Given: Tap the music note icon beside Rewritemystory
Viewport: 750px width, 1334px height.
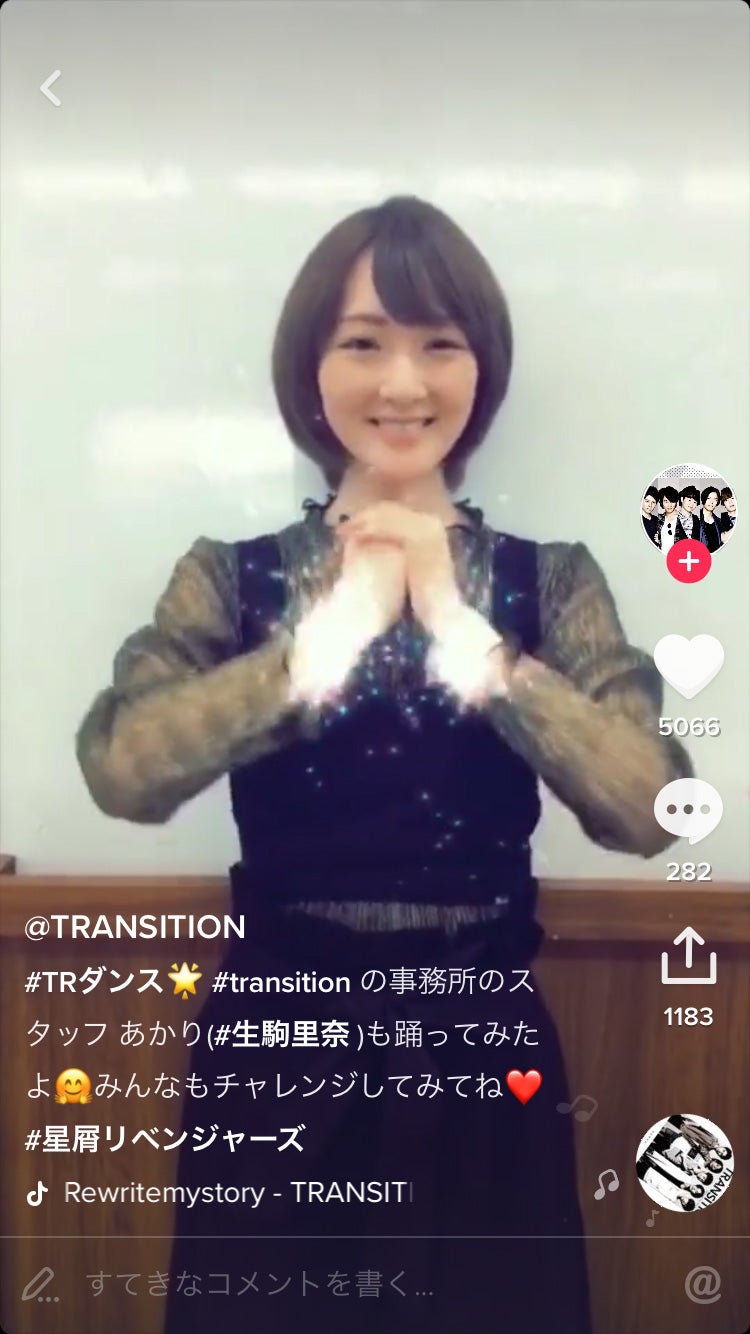Looking at the screenshot, I should [38, 1193].
